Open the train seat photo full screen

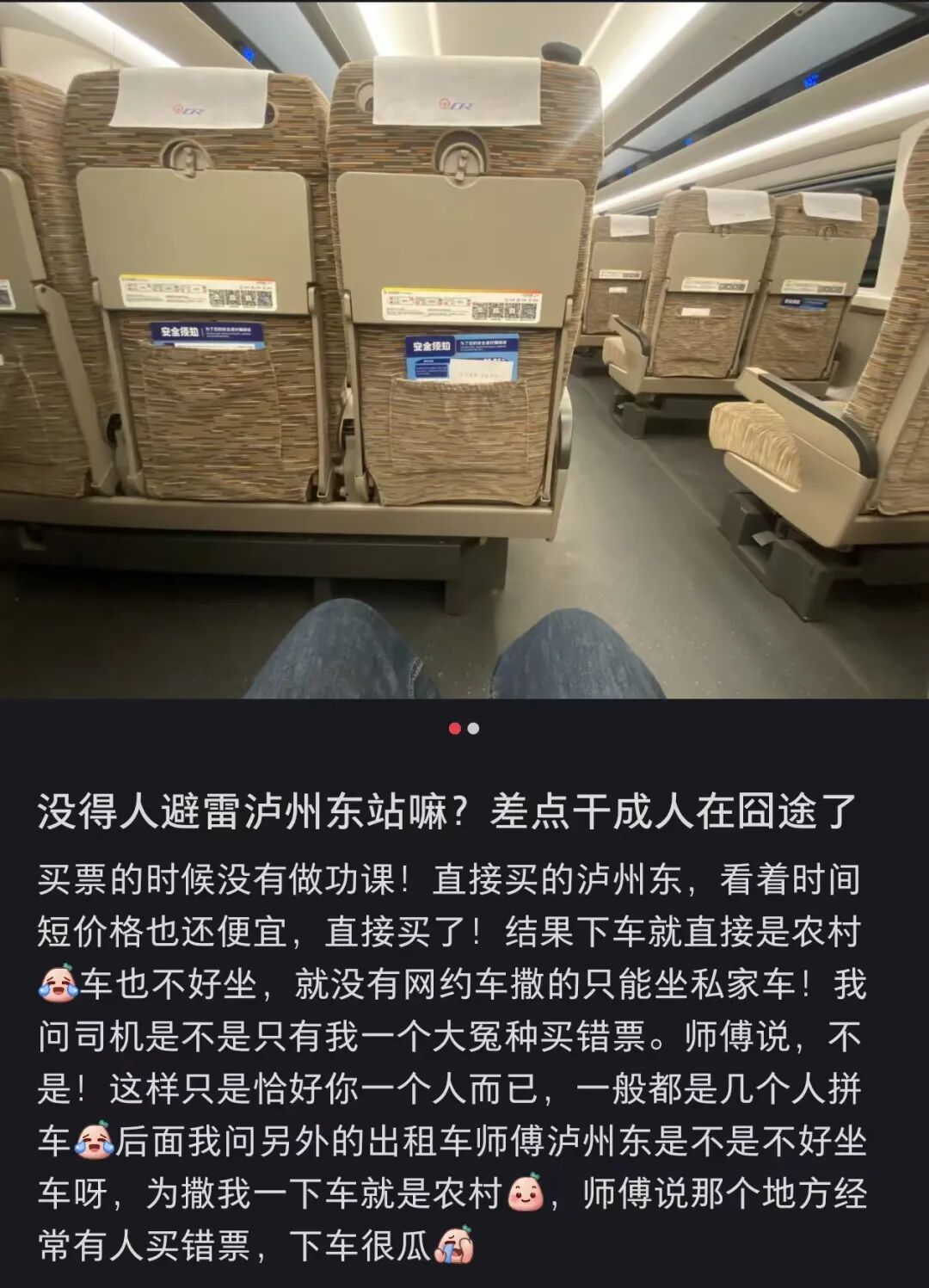coord(464,348)
